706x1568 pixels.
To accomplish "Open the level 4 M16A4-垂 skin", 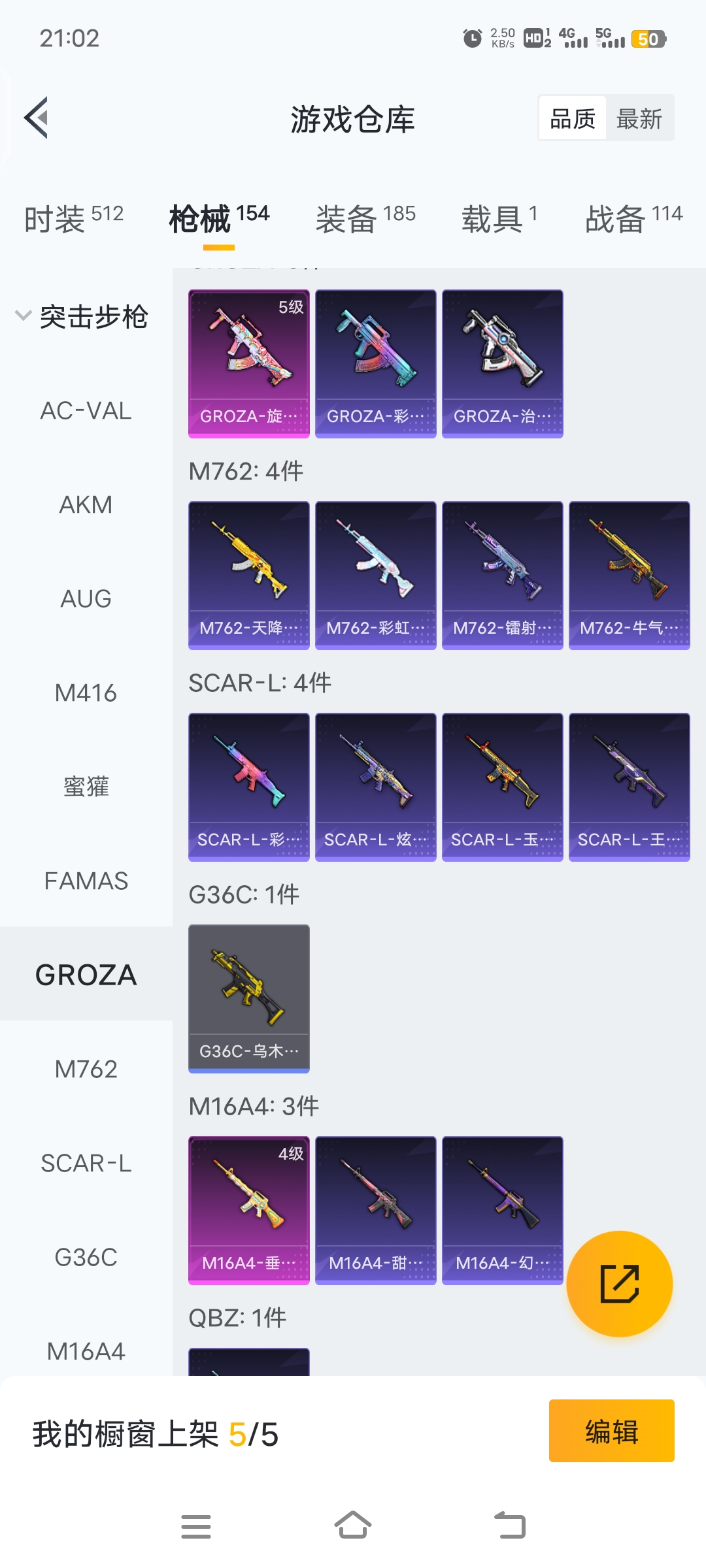I will tap(248, 1210).
